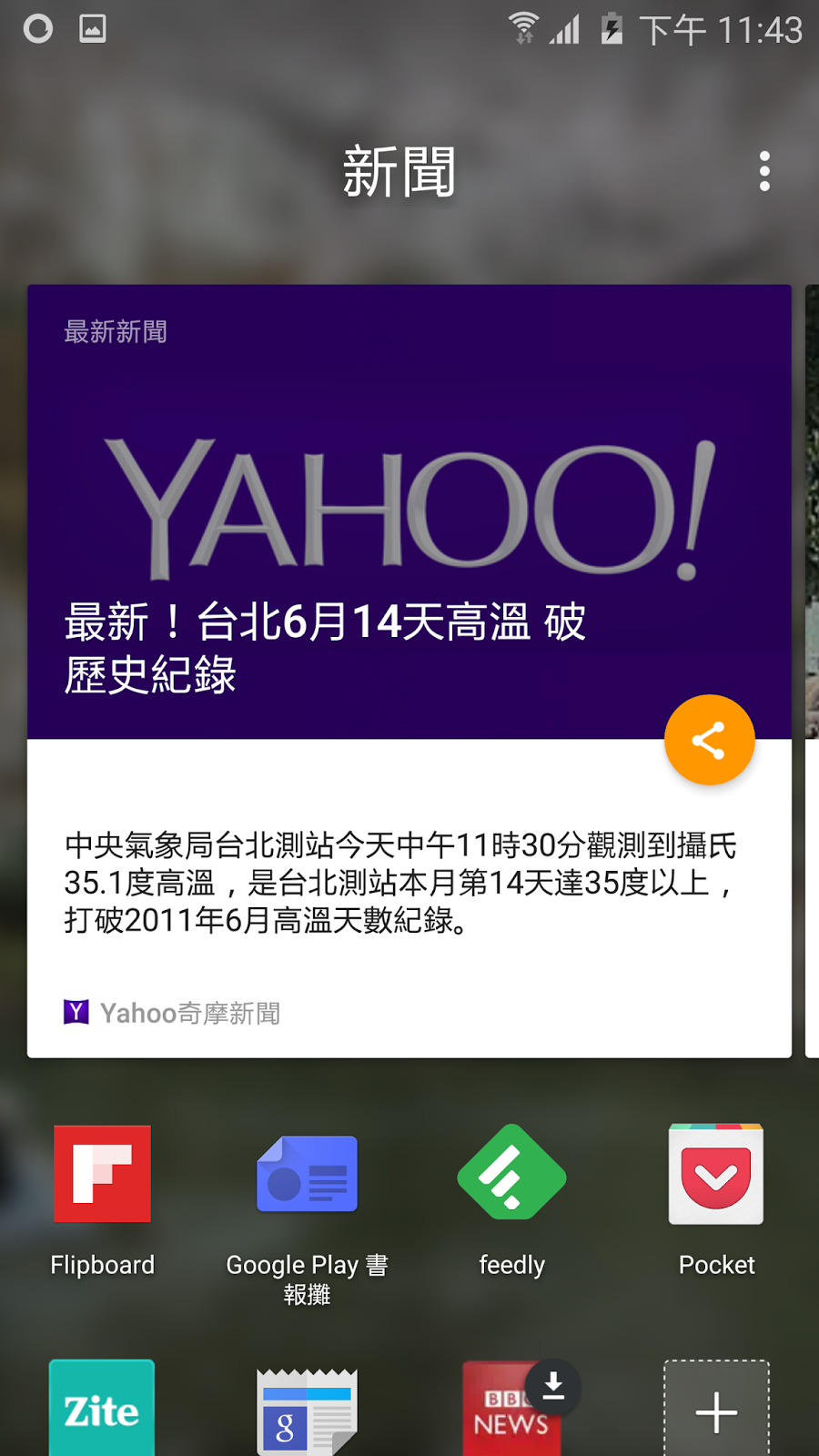Screen dimensions: 819x1456
Task: Open Google Play 書報攤
Action: [x=307, y=1174]
